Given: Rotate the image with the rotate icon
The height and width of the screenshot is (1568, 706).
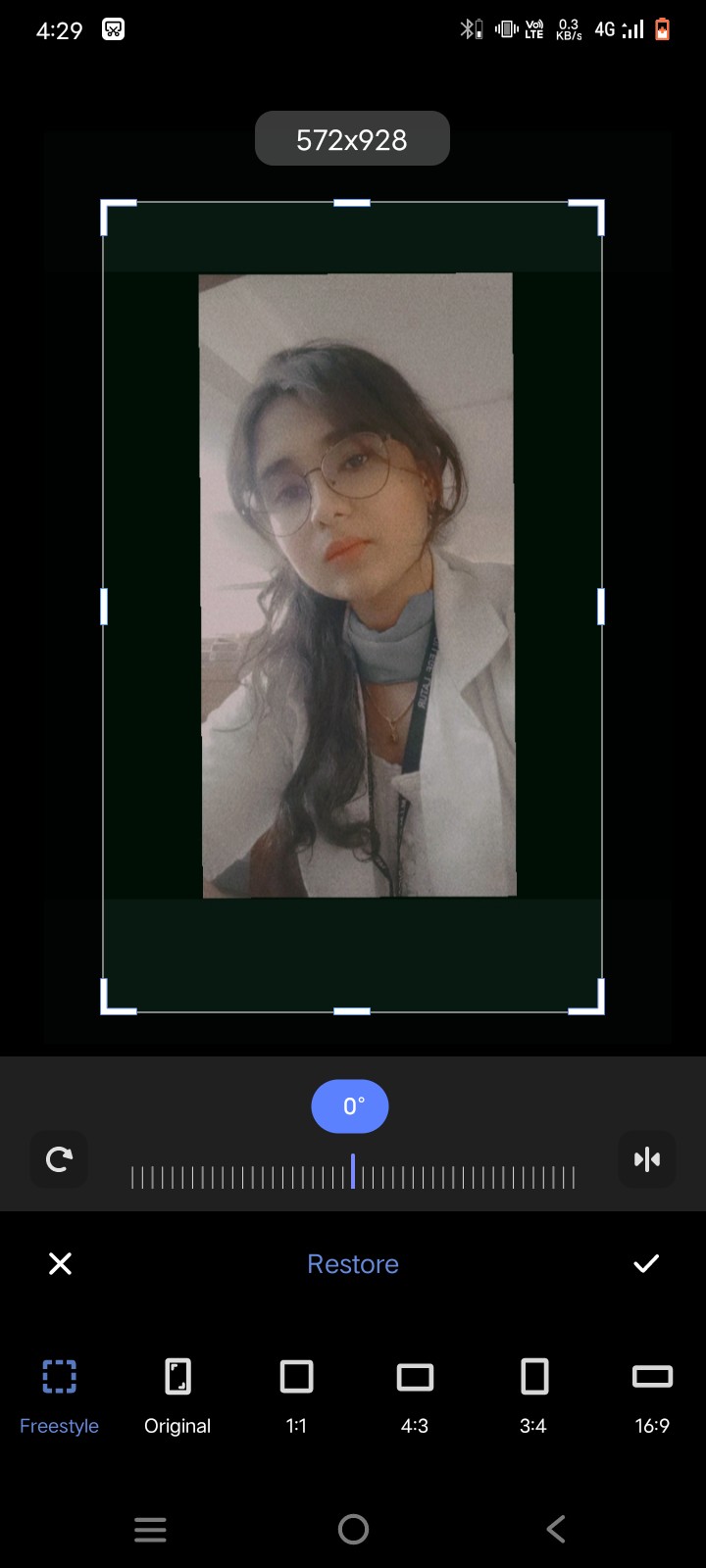Looking at the screenshot, I should point(59,1159).
